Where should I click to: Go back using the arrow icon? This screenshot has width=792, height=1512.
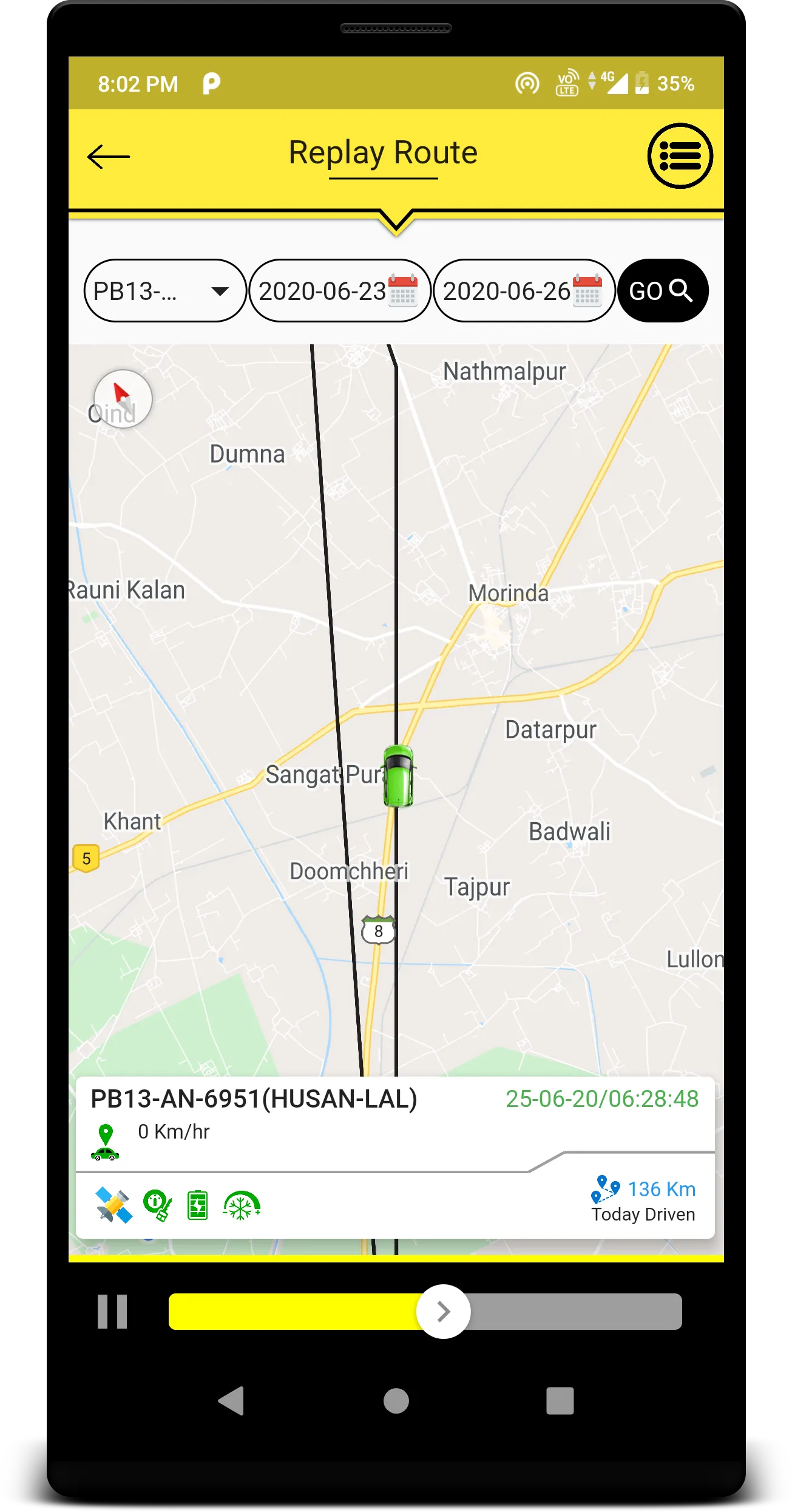[x=109, y=157]
